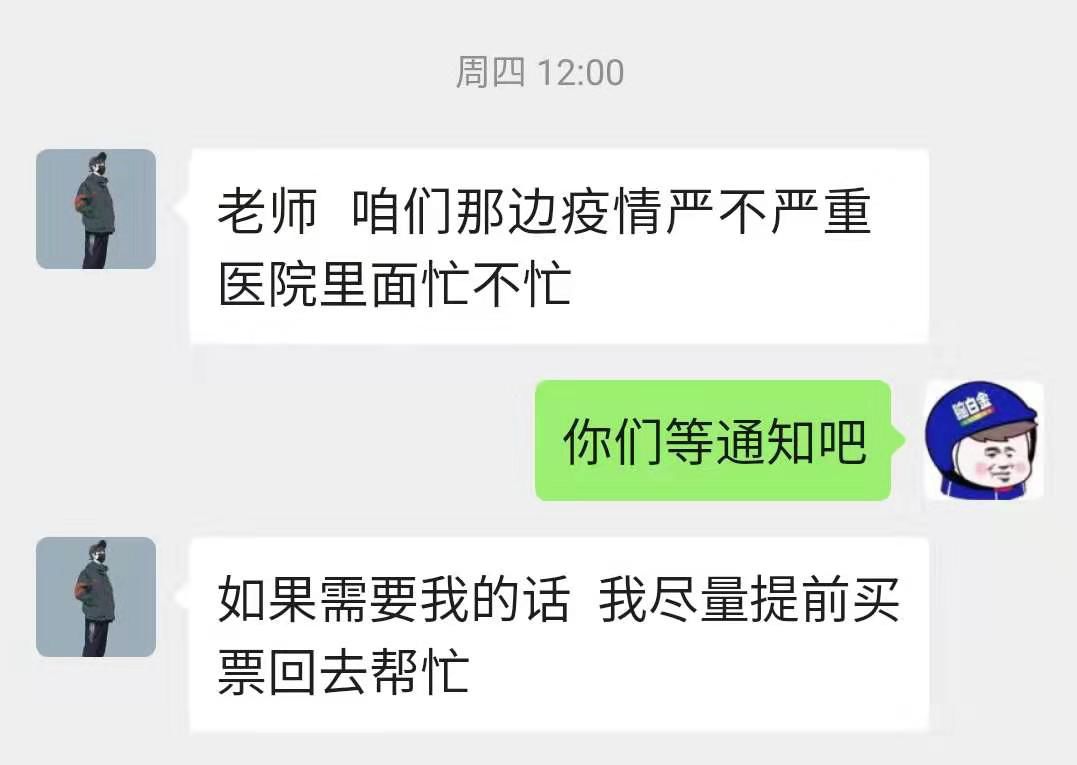Open the blue helmet avatar beside '你们等通知吧'

tap(984, 440)
